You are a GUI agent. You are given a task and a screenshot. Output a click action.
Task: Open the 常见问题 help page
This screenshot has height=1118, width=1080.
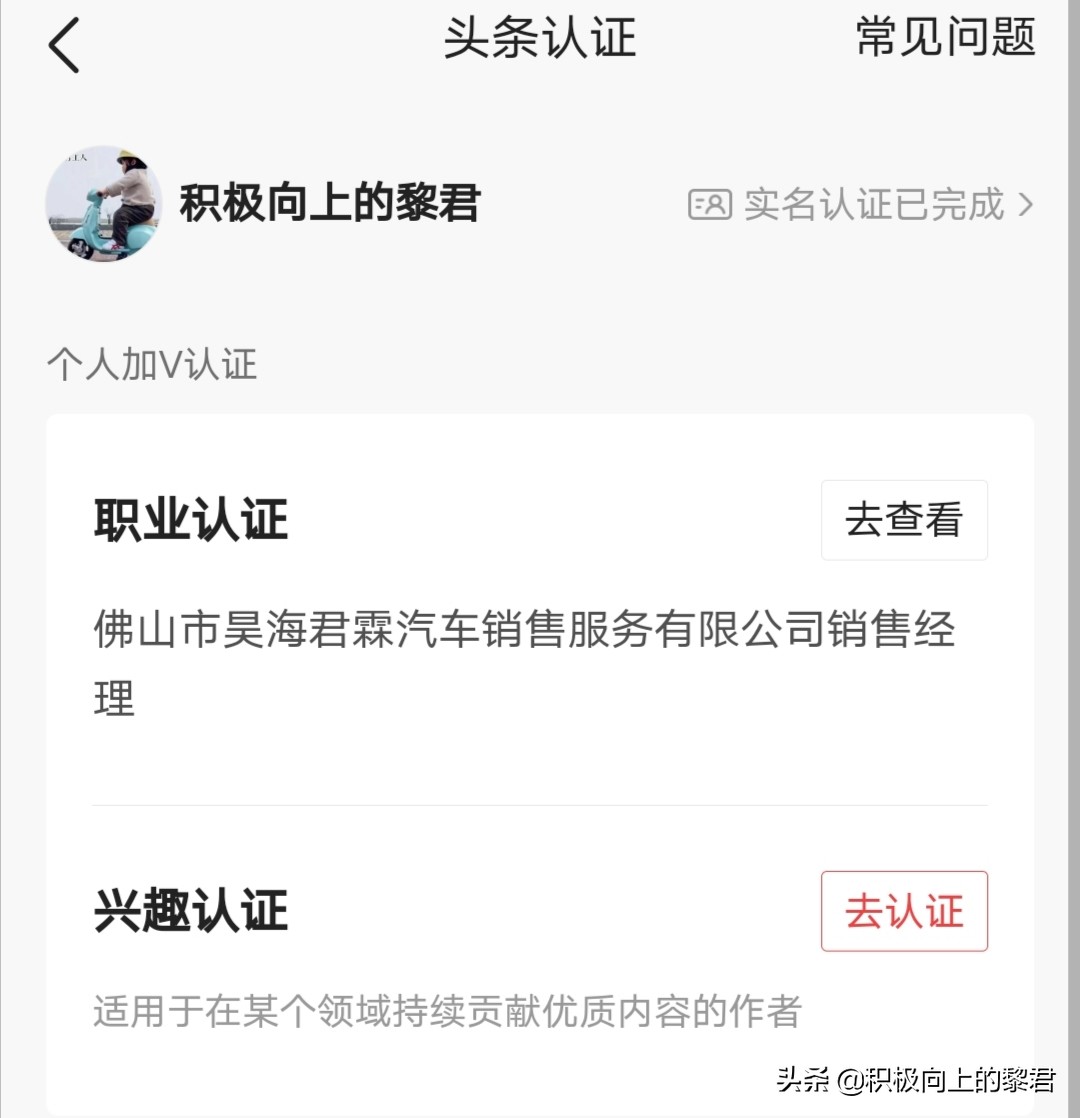click(x=943, y=40)
